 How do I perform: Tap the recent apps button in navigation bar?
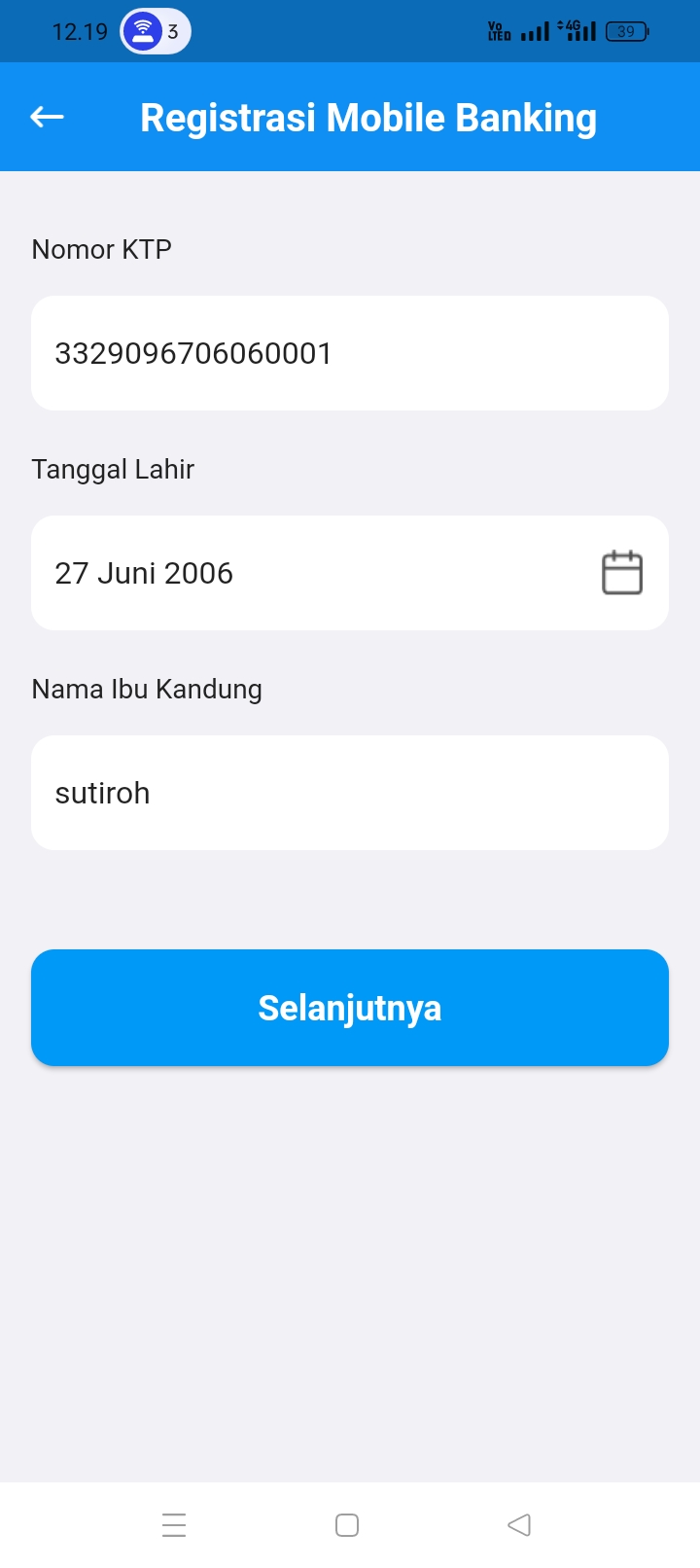pos(174,1525)
